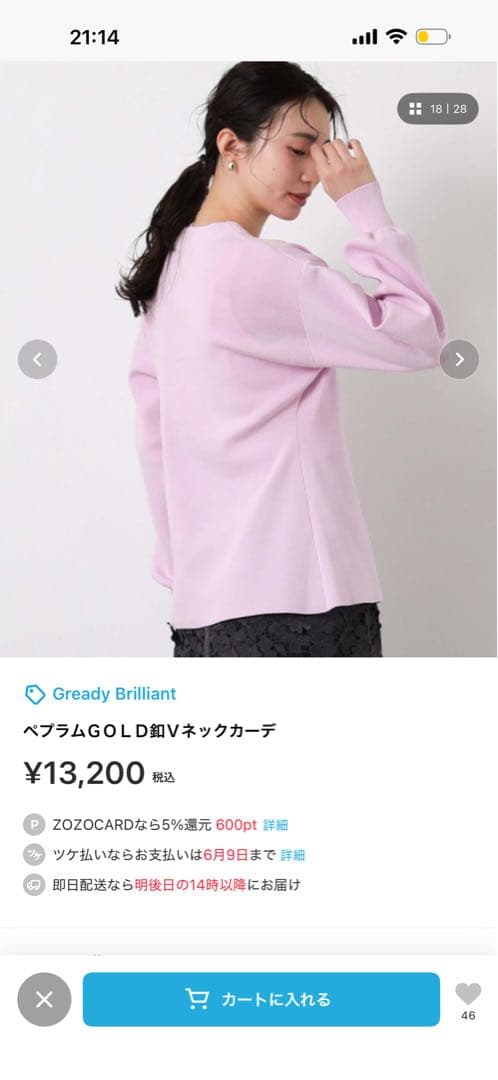
Task: Go to the previous product photo
Action: point(37,359)
